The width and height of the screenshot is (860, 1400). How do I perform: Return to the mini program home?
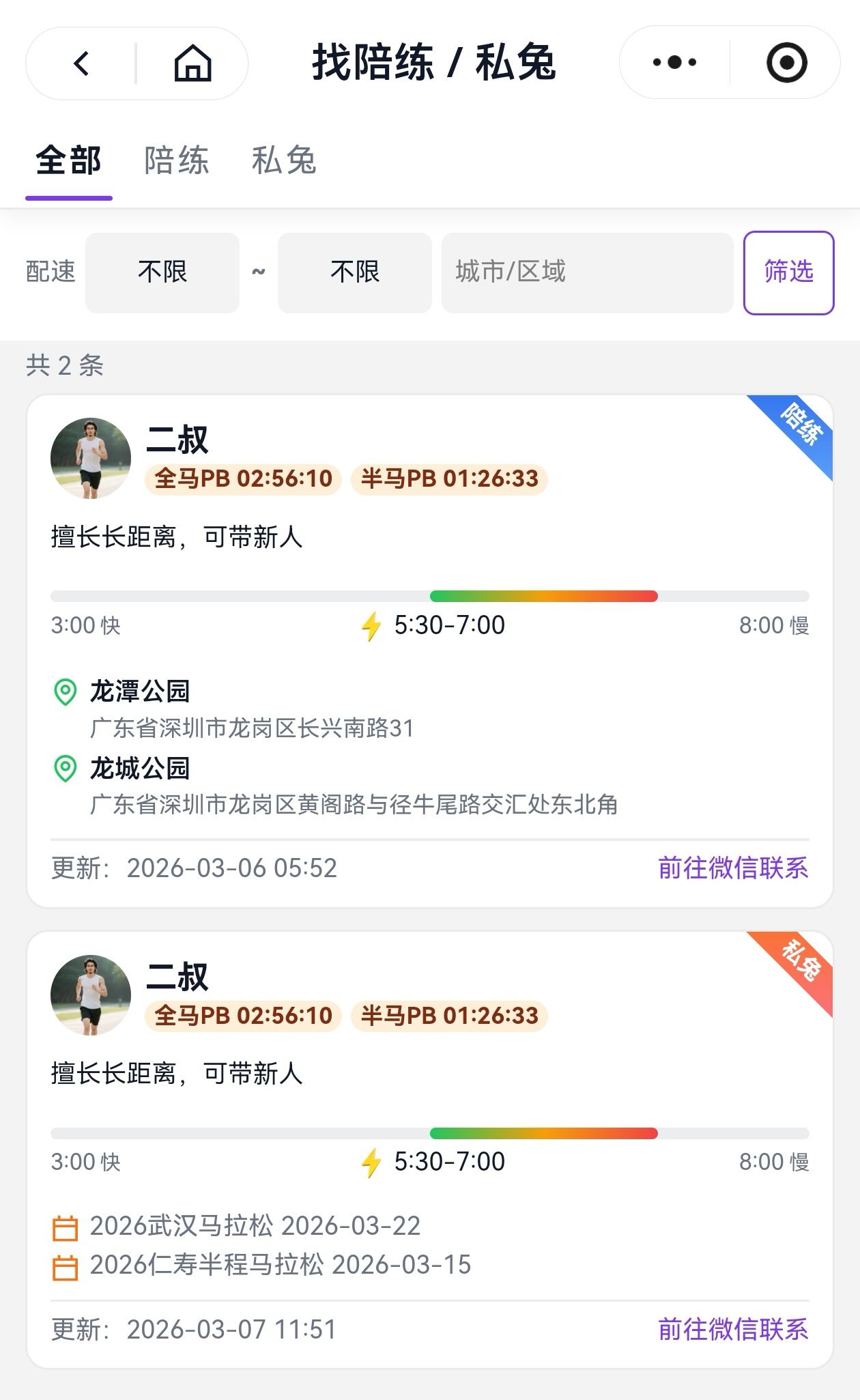tap(192, 63)
